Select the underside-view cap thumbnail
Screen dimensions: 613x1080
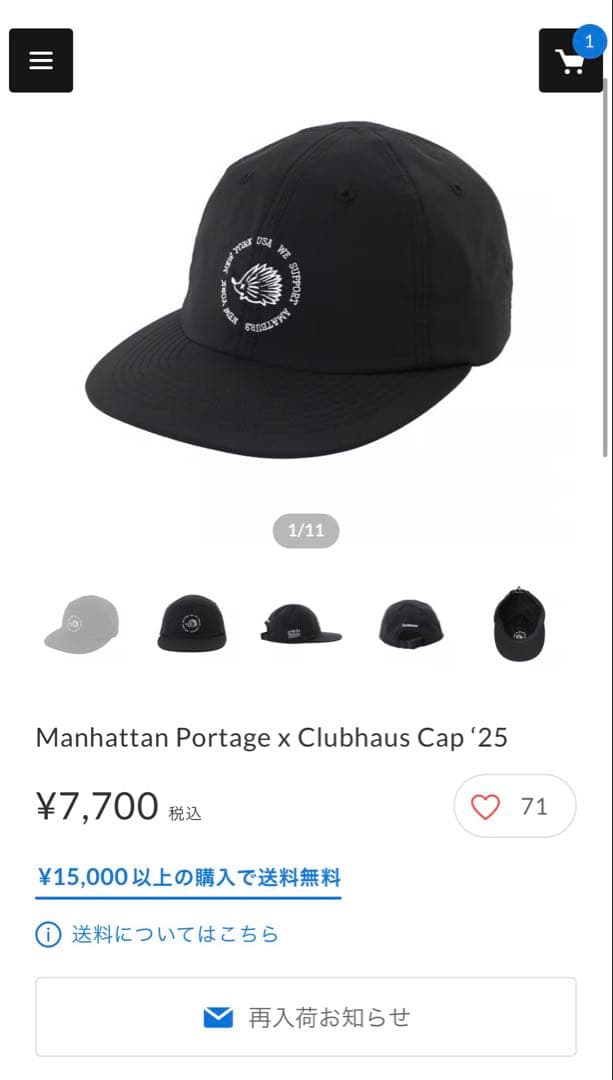click(519, 624)
